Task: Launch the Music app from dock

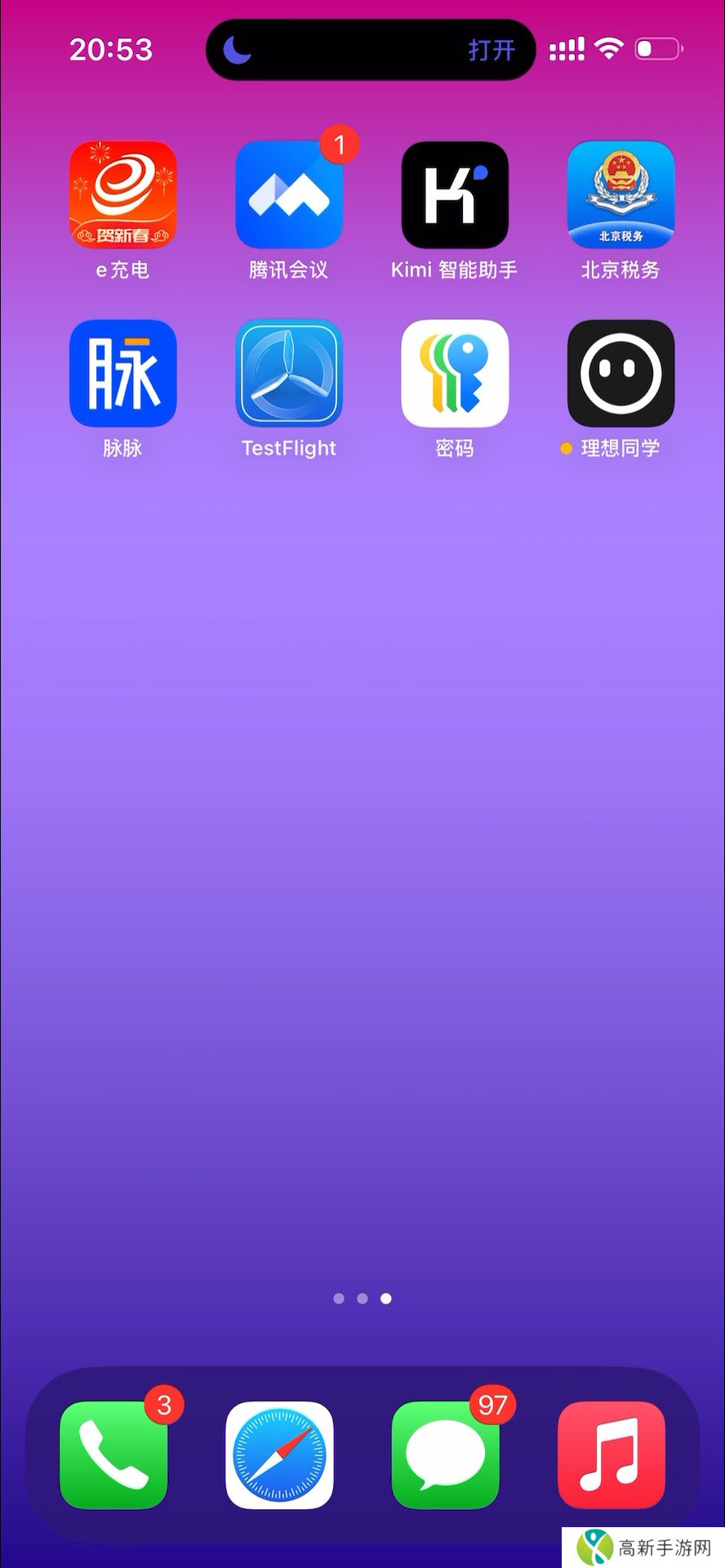Action: pos(611,1454)
